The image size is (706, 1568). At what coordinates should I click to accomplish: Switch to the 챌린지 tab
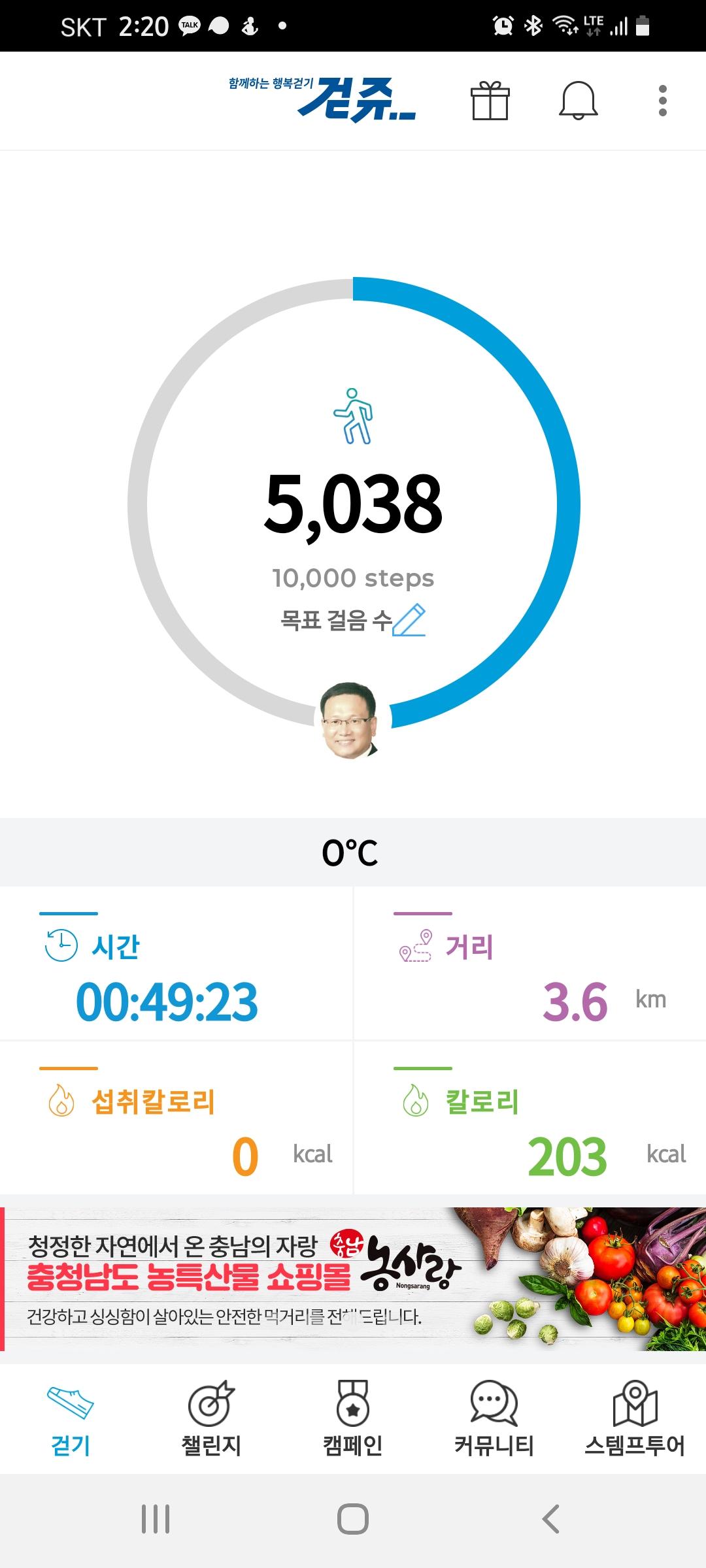[211, 1419]
